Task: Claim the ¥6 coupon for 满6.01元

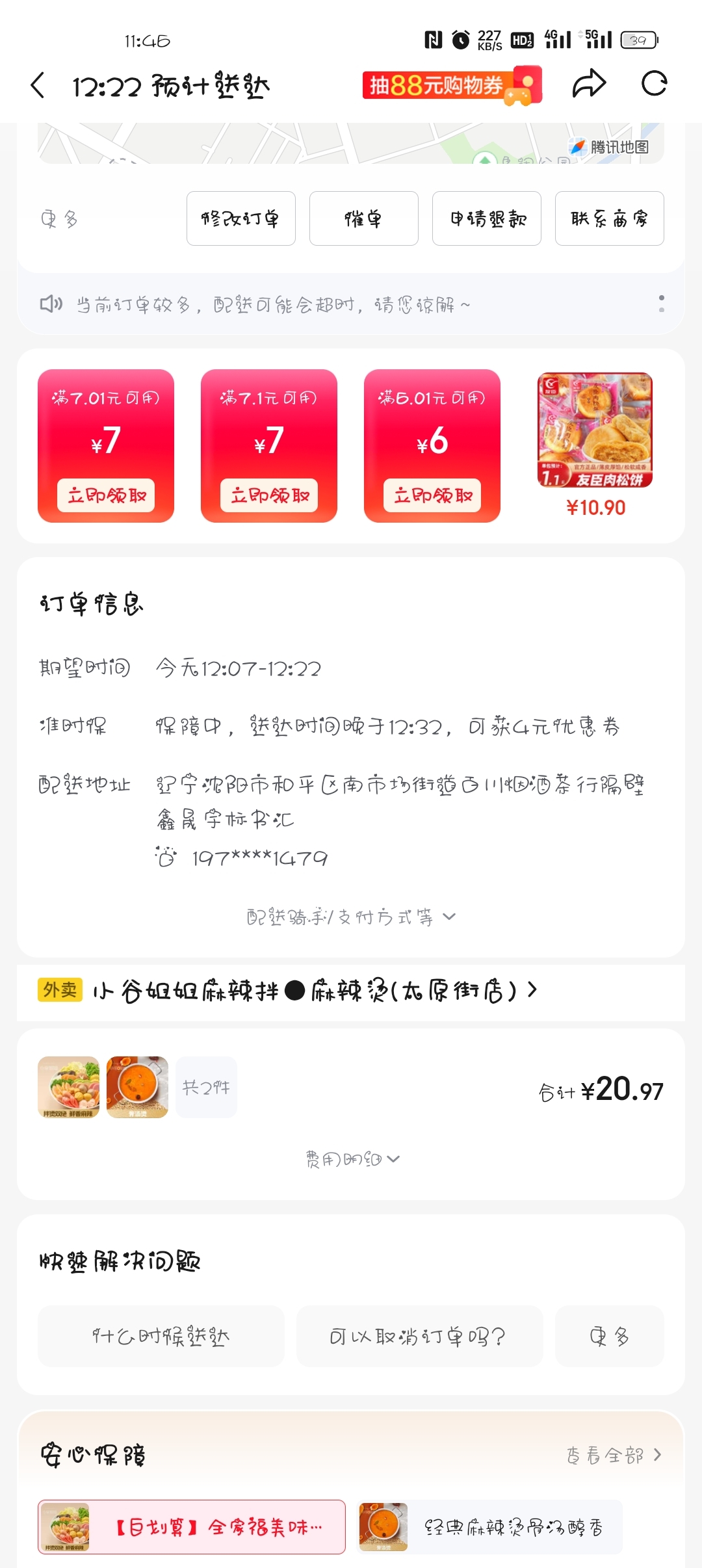Action: [432, 495]
